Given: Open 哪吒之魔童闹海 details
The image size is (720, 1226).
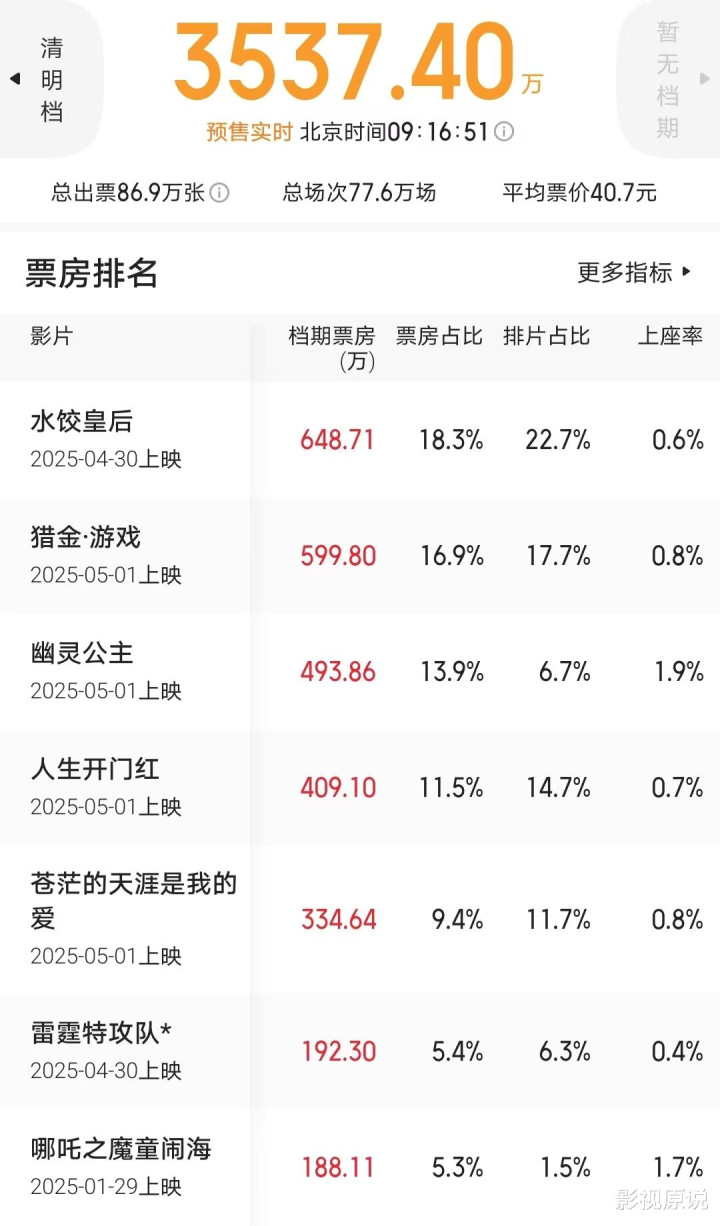Looking at the screenshot, I should 360,1167.
